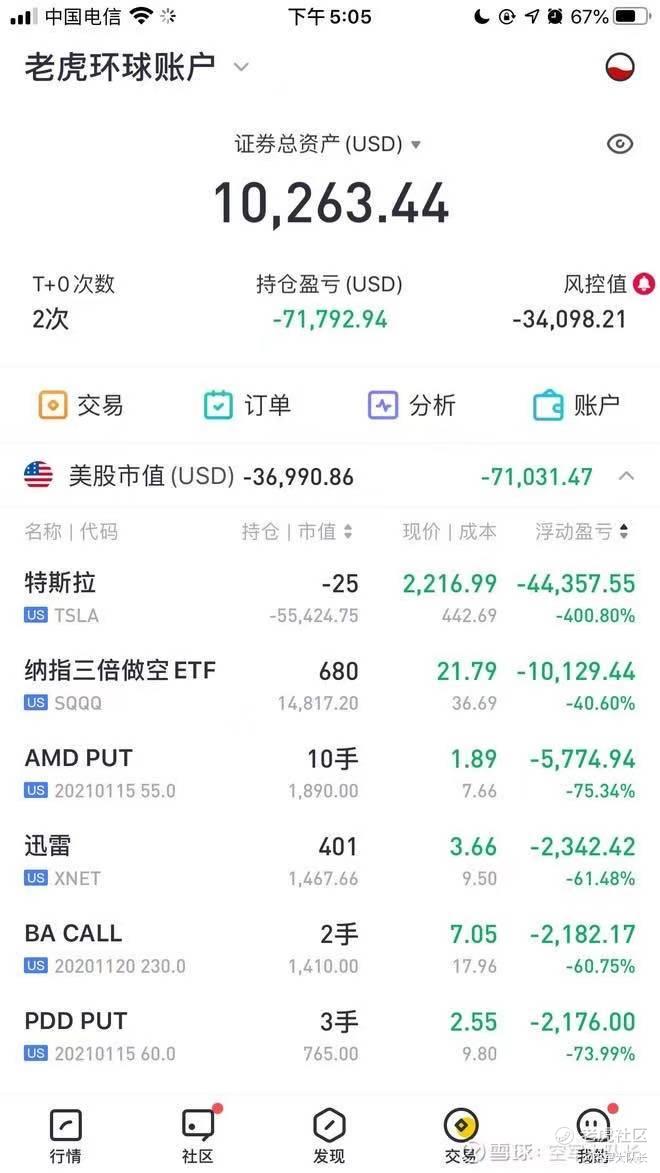
Task: Sort holdings by 浮动盈亏
Action: 582,532
